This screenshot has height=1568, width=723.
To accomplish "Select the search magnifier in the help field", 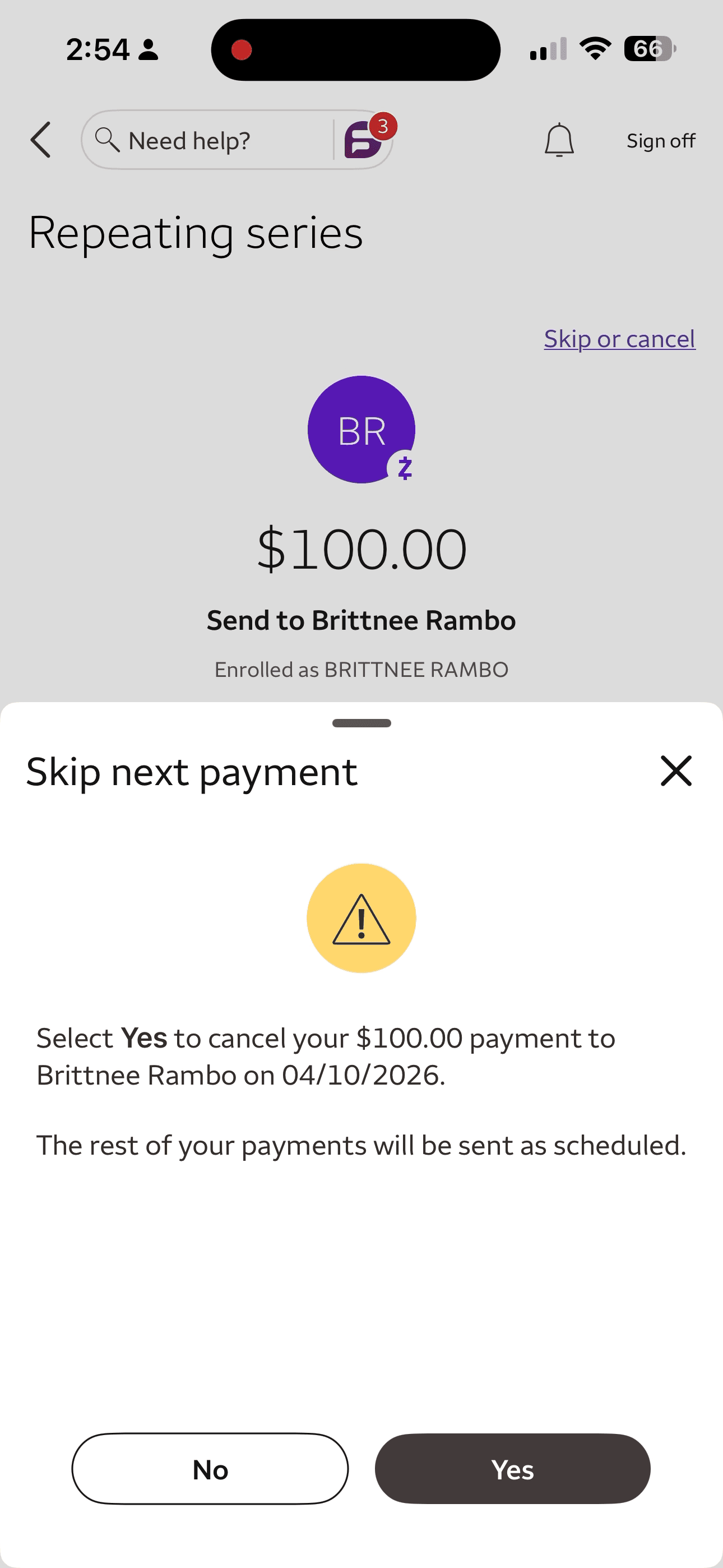I will coord(108,140).
